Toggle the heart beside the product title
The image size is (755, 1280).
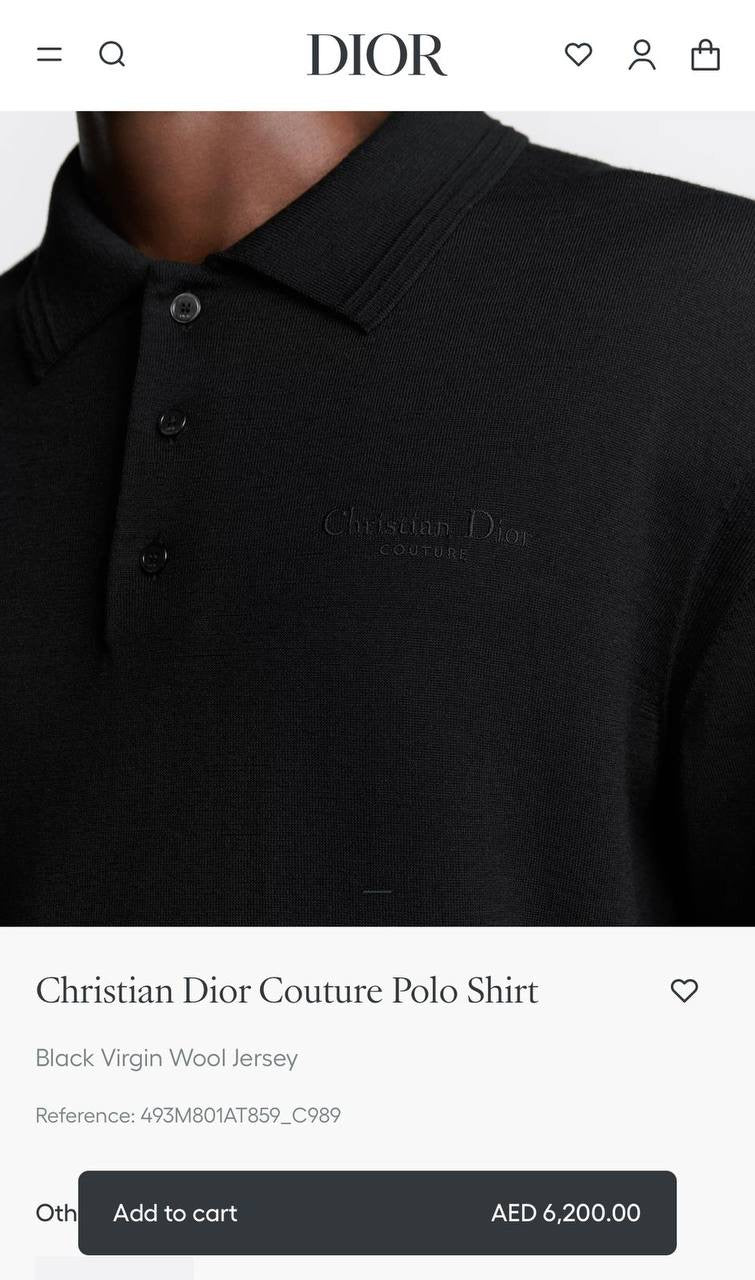[x=685, y=991]
